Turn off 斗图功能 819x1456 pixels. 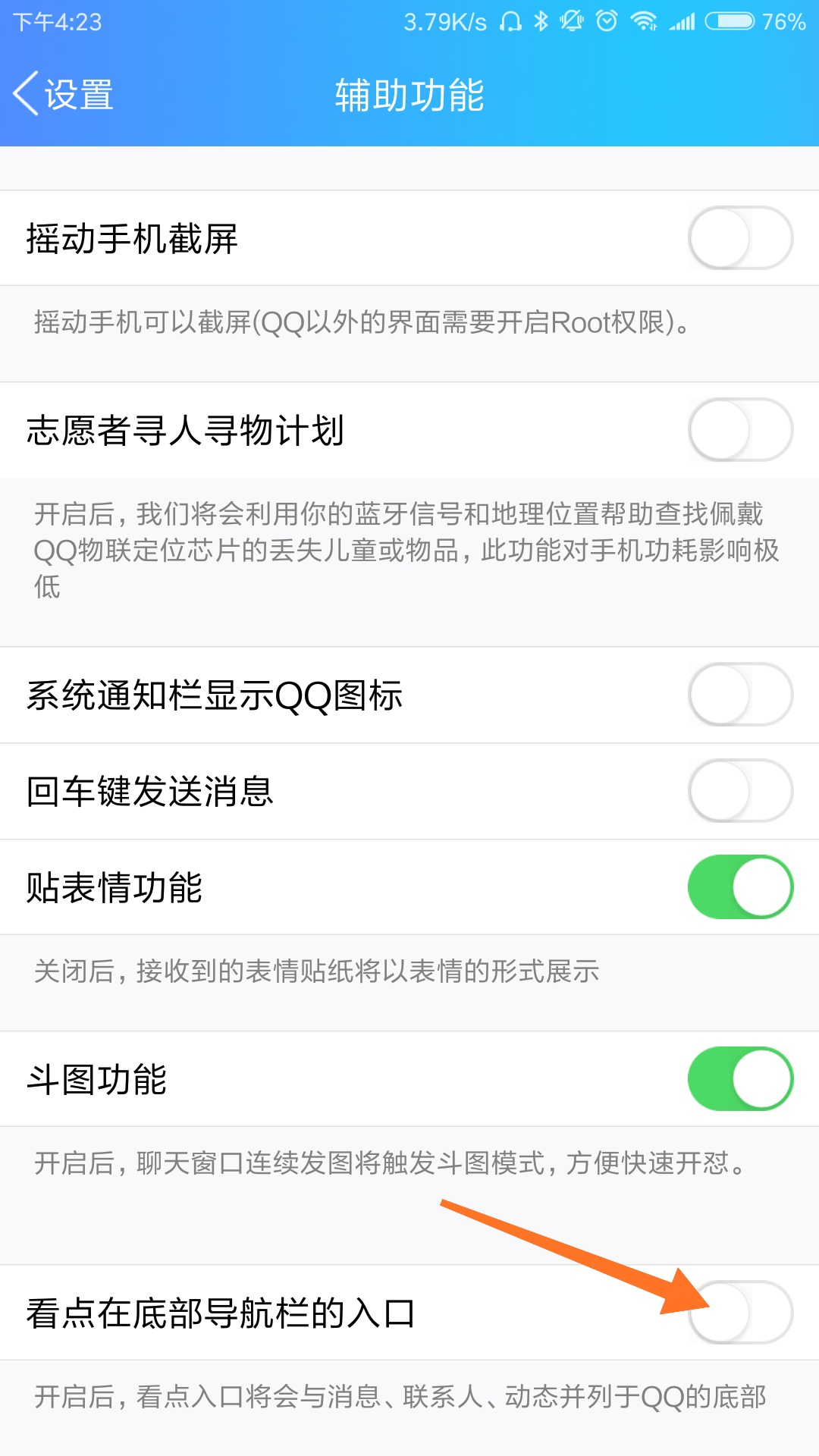pos(740,1079)
